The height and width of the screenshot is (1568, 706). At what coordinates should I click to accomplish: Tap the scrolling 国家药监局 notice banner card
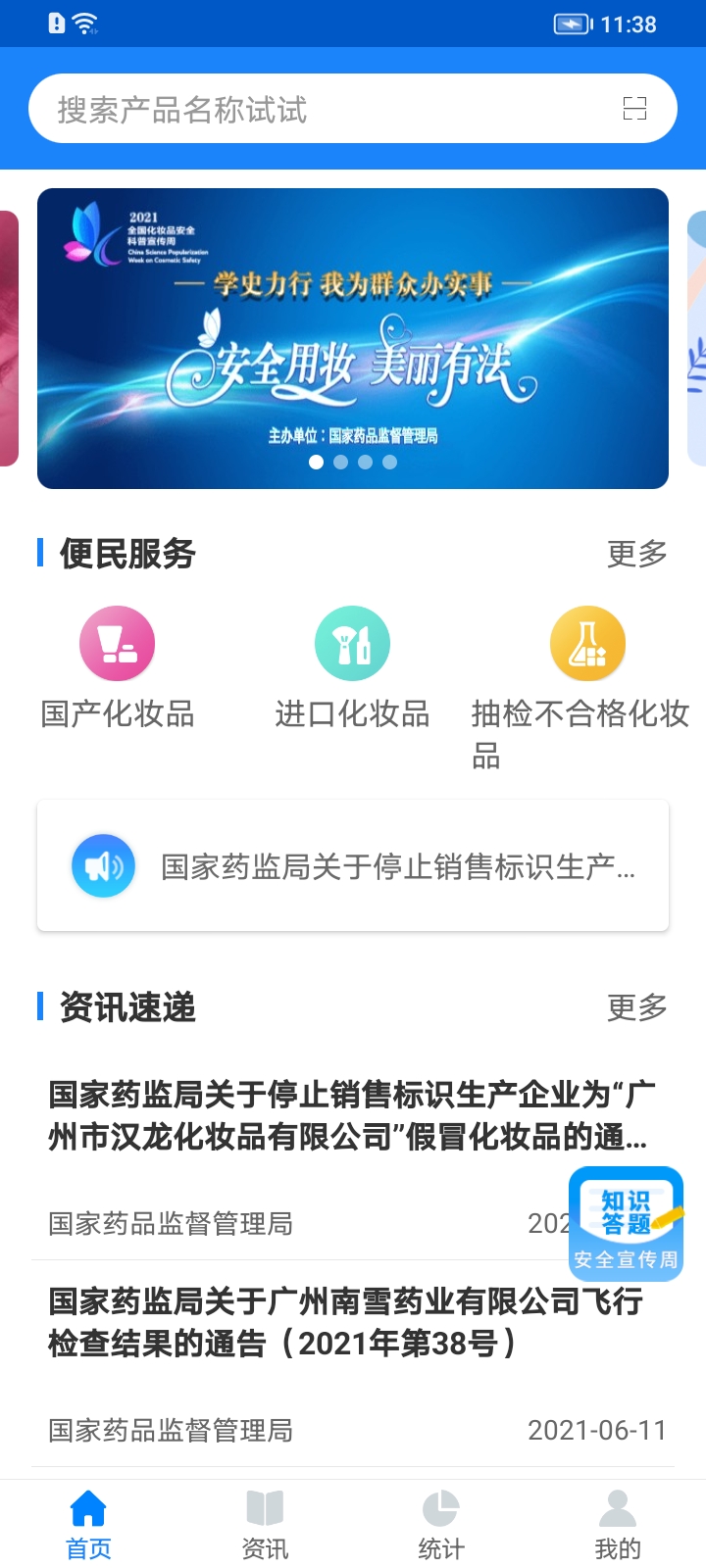[353, 865]
